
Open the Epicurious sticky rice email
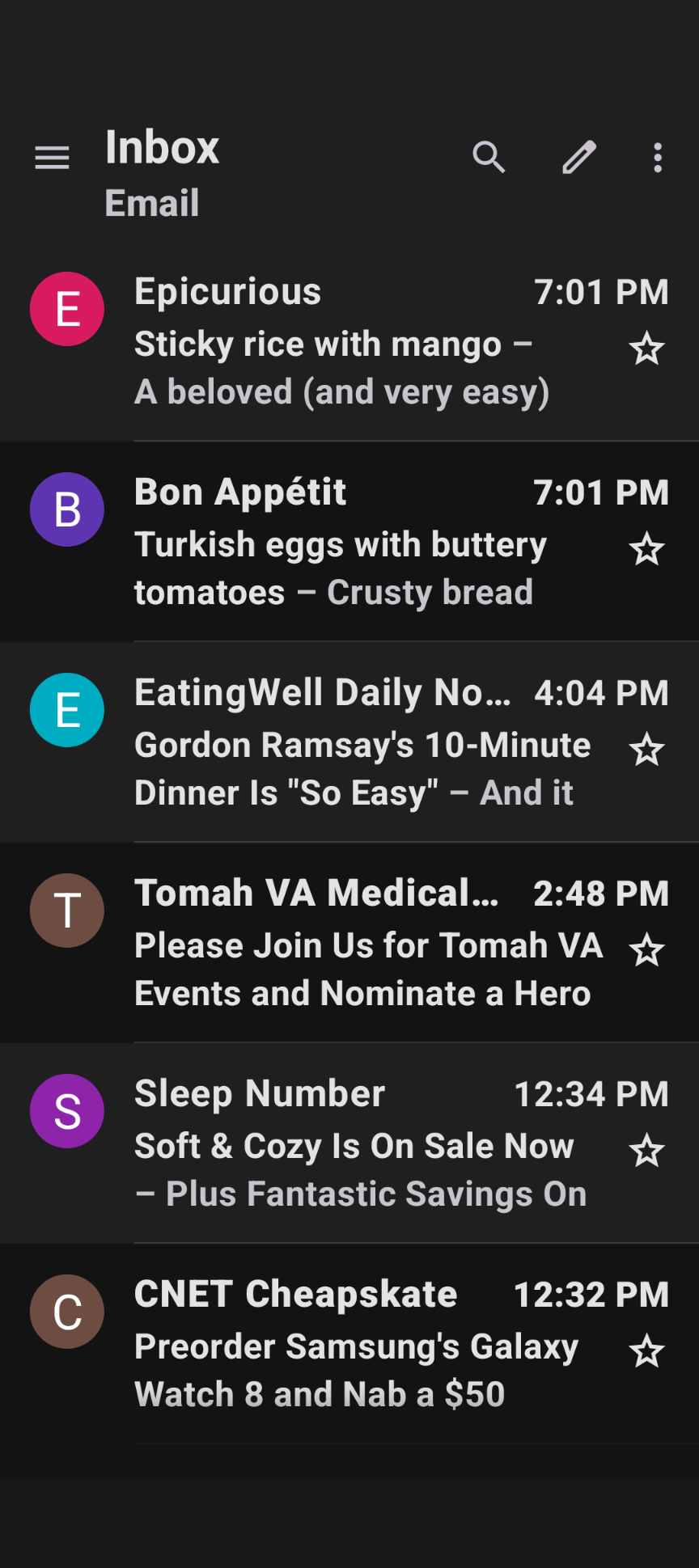coord(349,341)
